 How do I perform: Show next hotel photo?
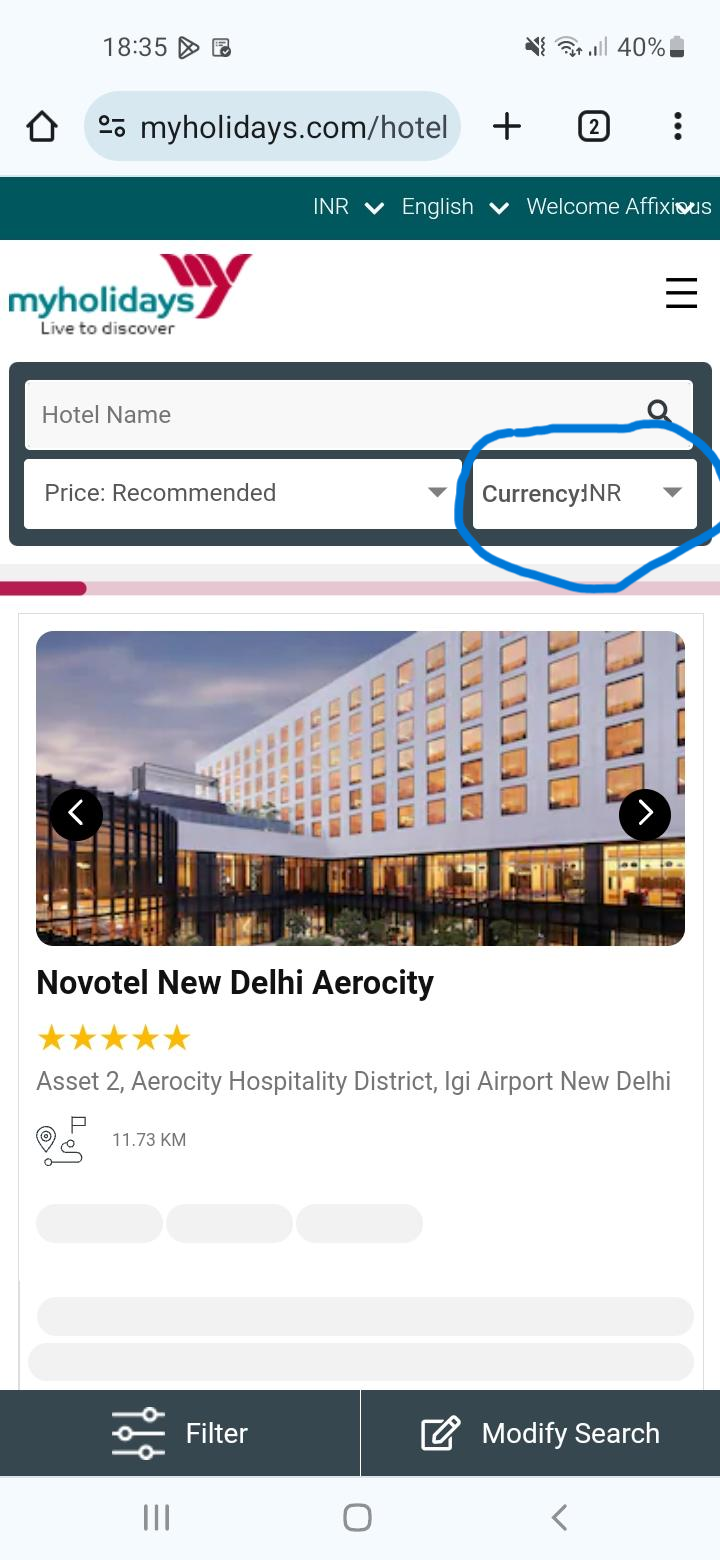tap(645, 815)
